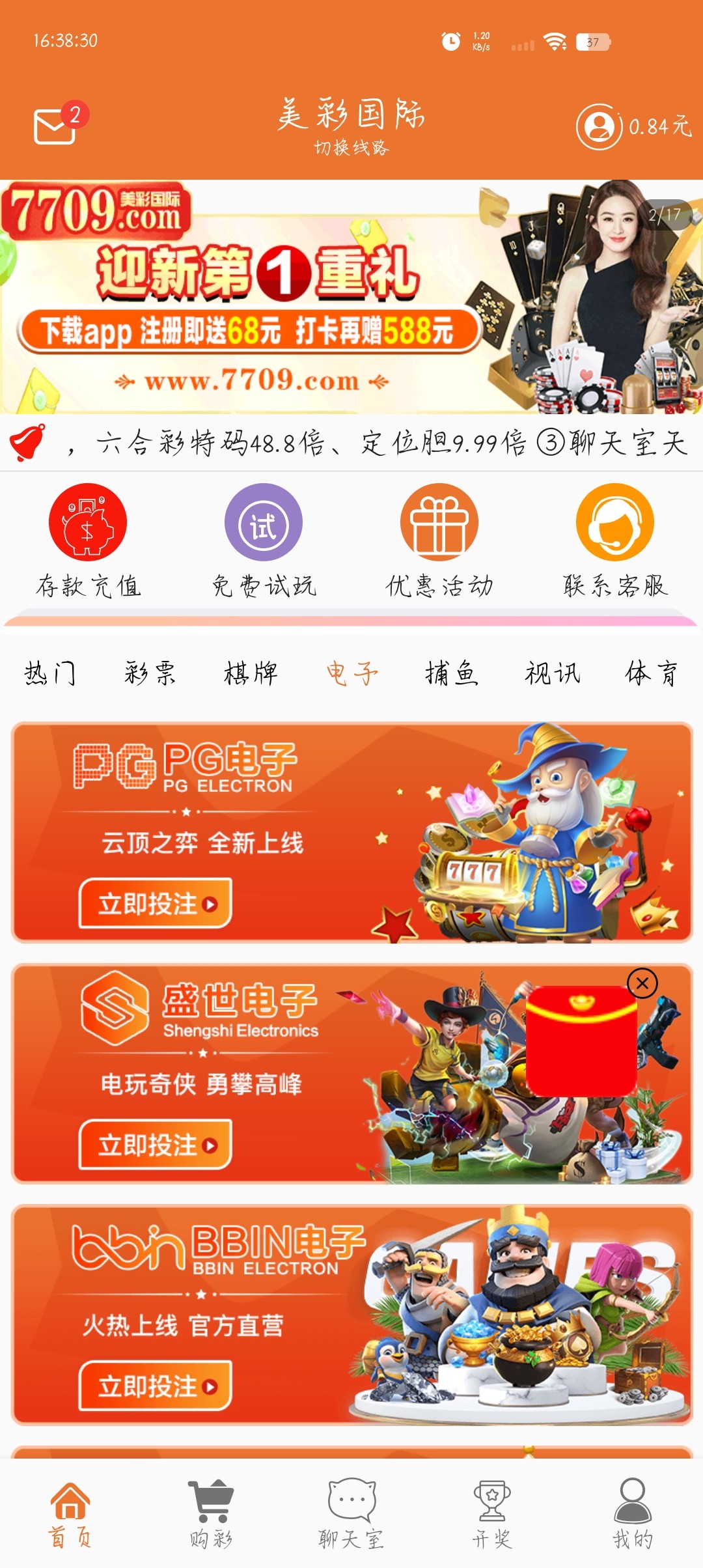Switch to the 棋牌 category tab
Screen dimensions: 703x1568
pos(251,673)
